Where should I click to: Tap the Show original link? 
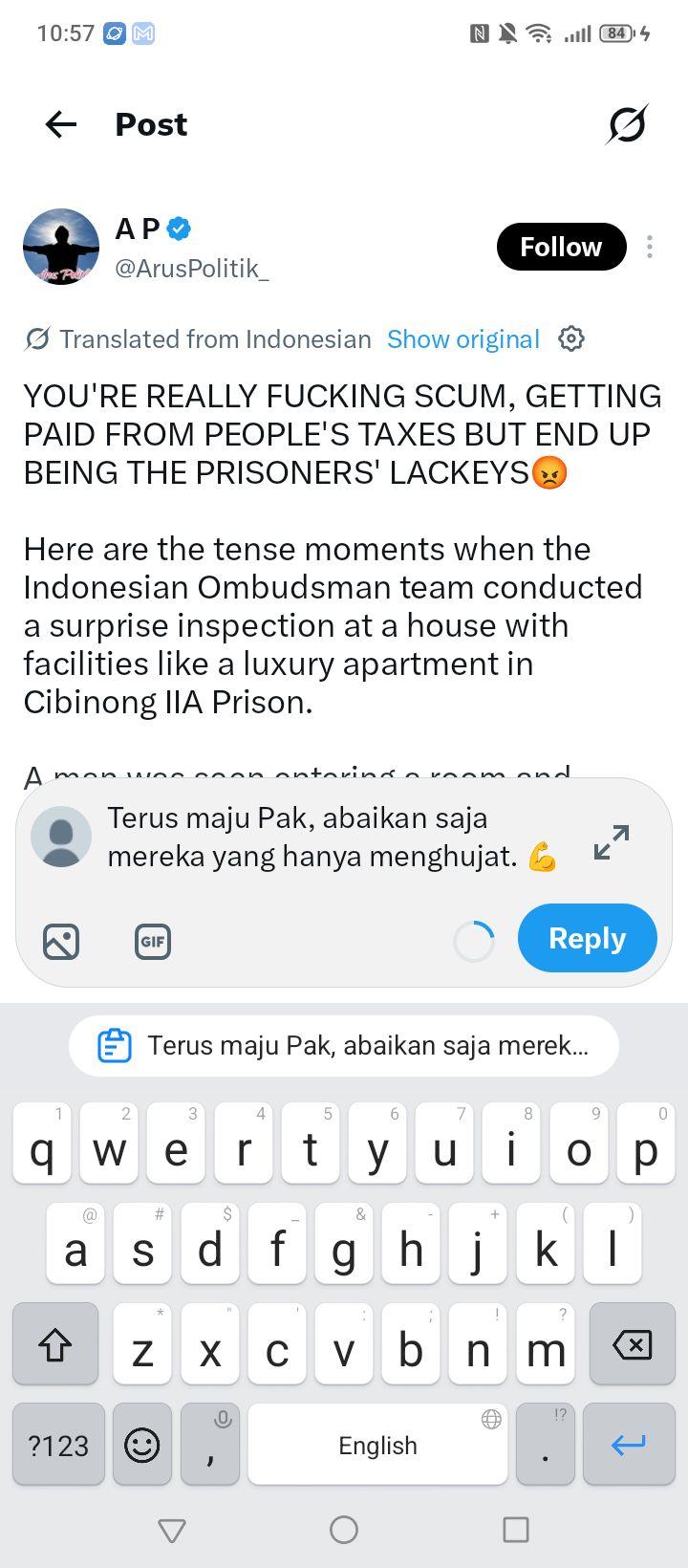[463, 339]
